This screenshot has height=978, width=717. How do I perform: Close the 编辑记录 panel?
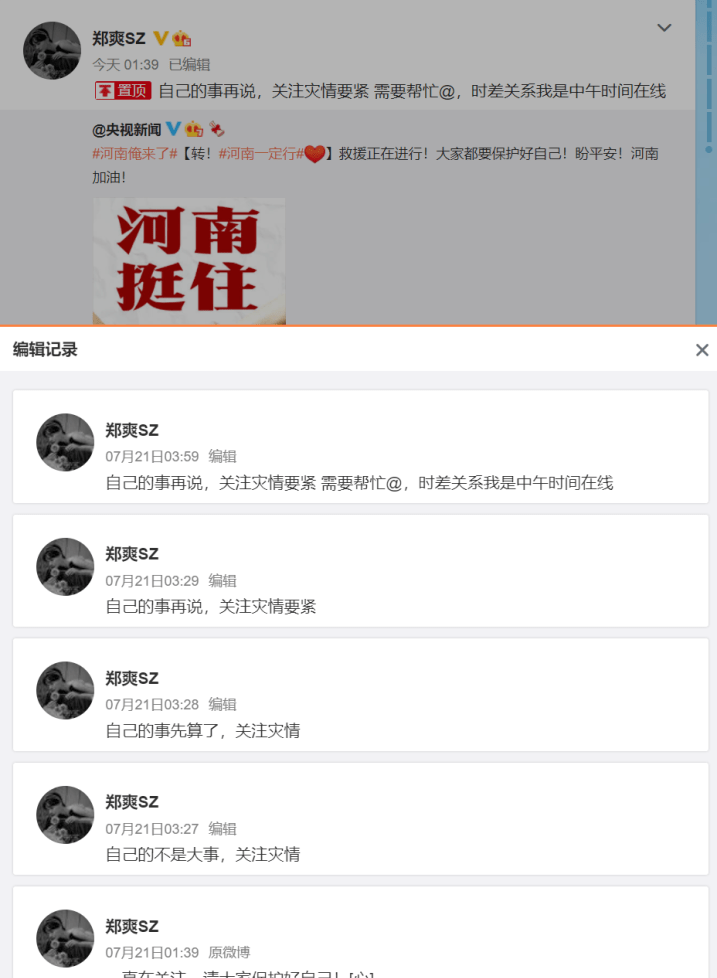click(x=702, y=350)
